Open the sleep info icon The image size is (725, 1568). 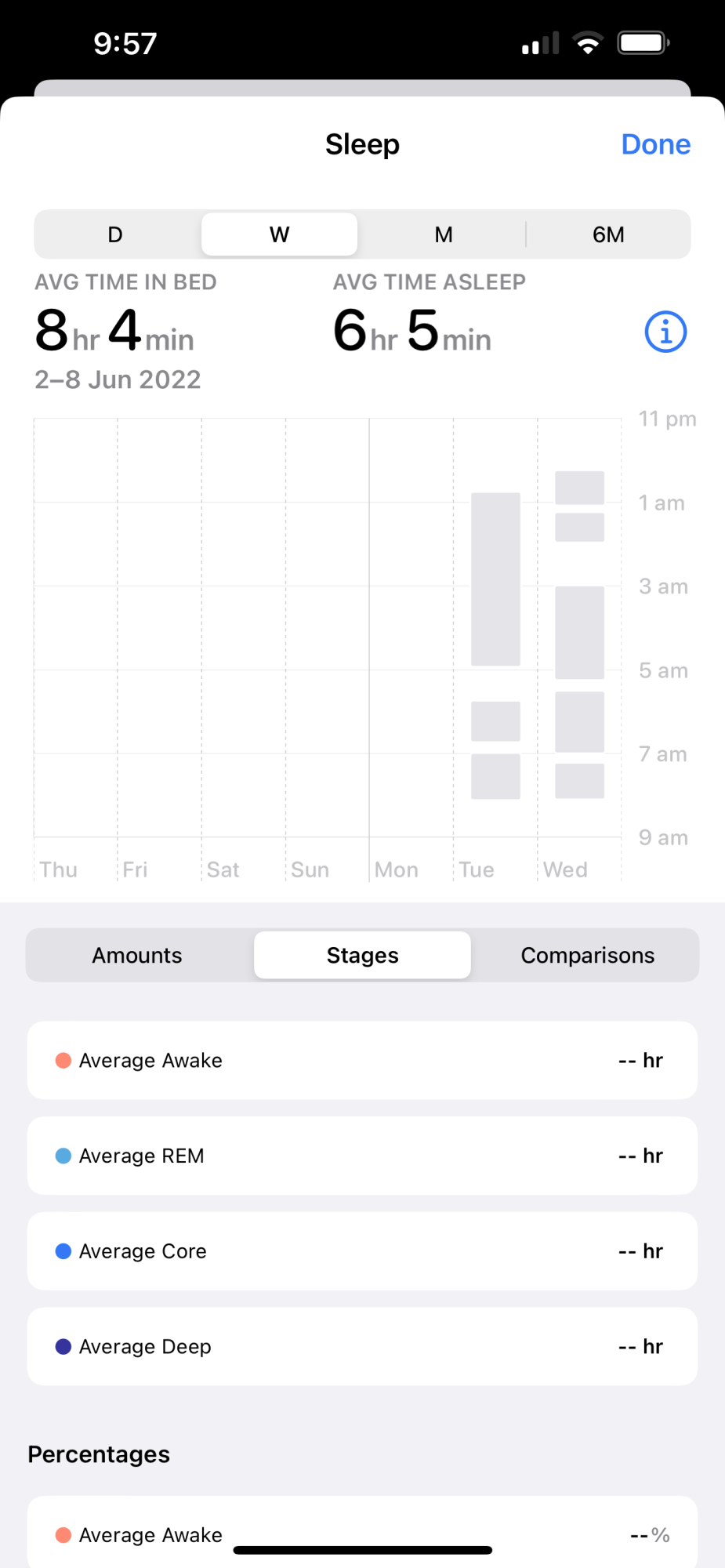[x=665, y=332]
